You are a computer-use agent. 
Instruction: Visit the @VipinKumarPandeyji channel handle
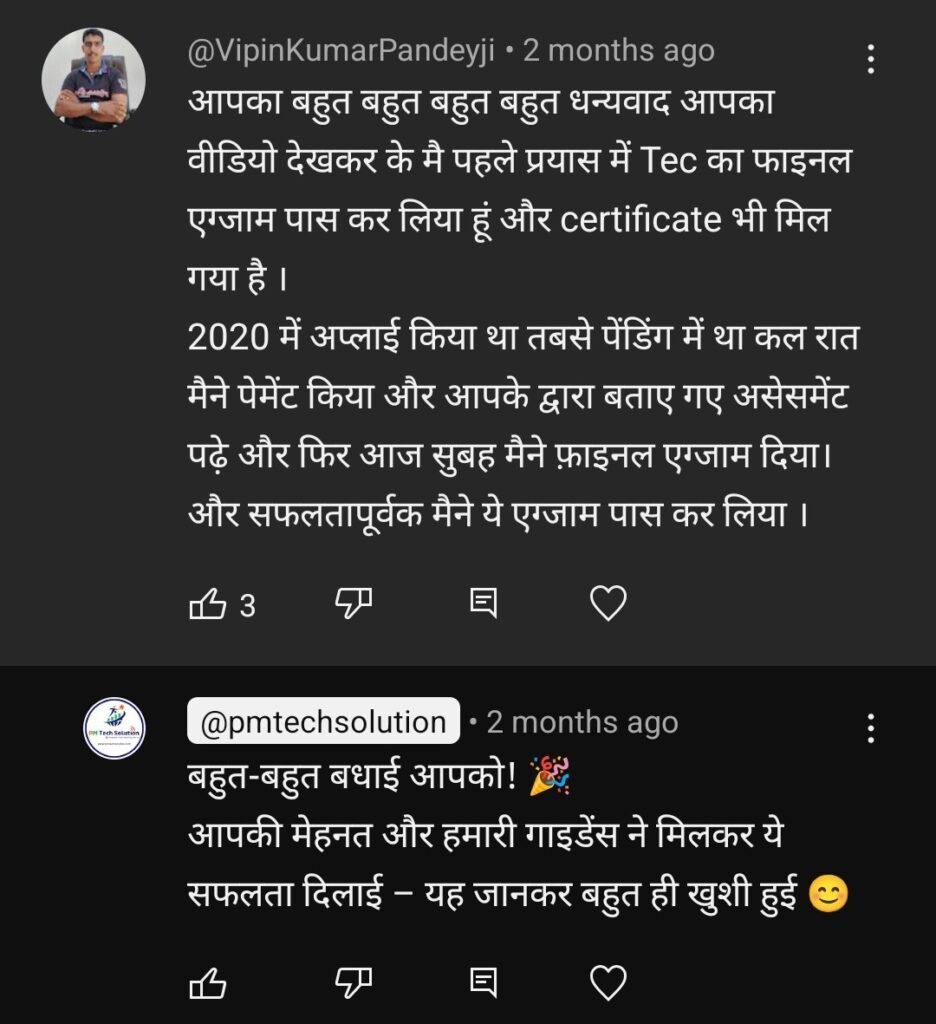pos(340,50)
